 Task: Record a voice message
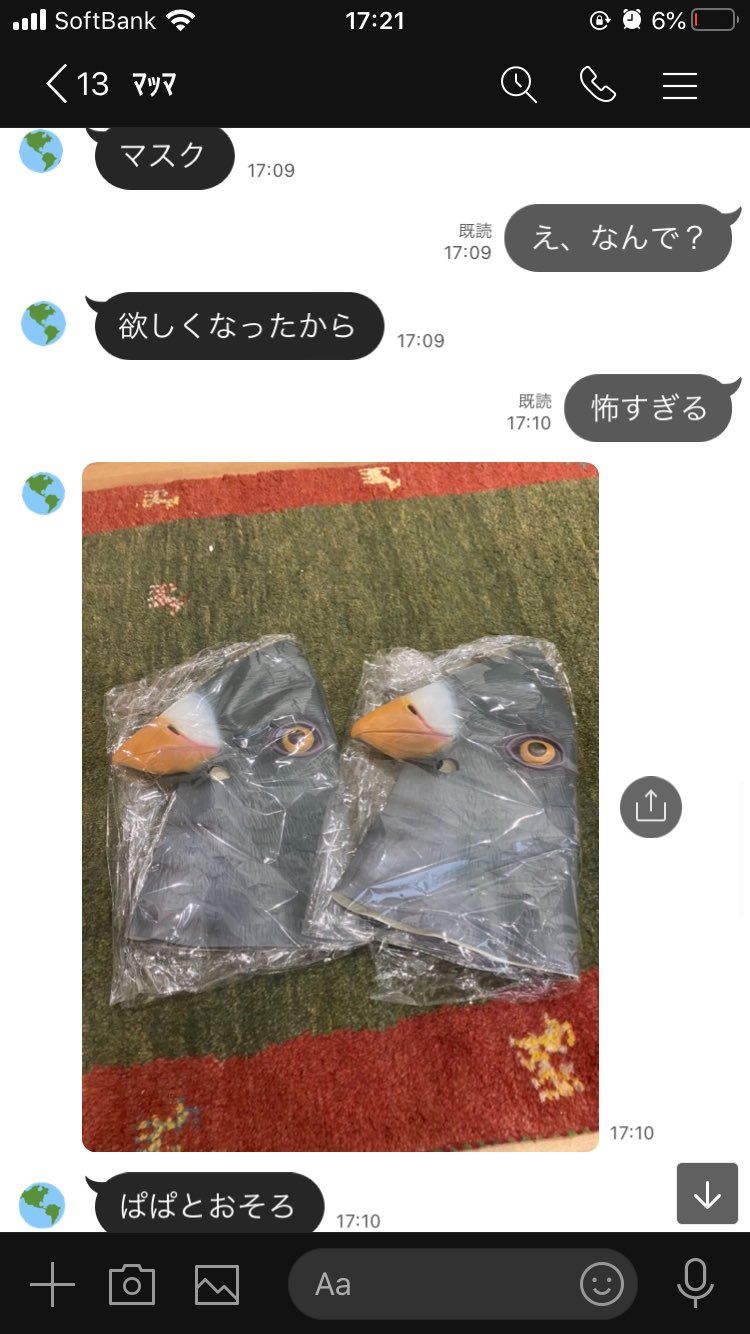pos(694,1284)
